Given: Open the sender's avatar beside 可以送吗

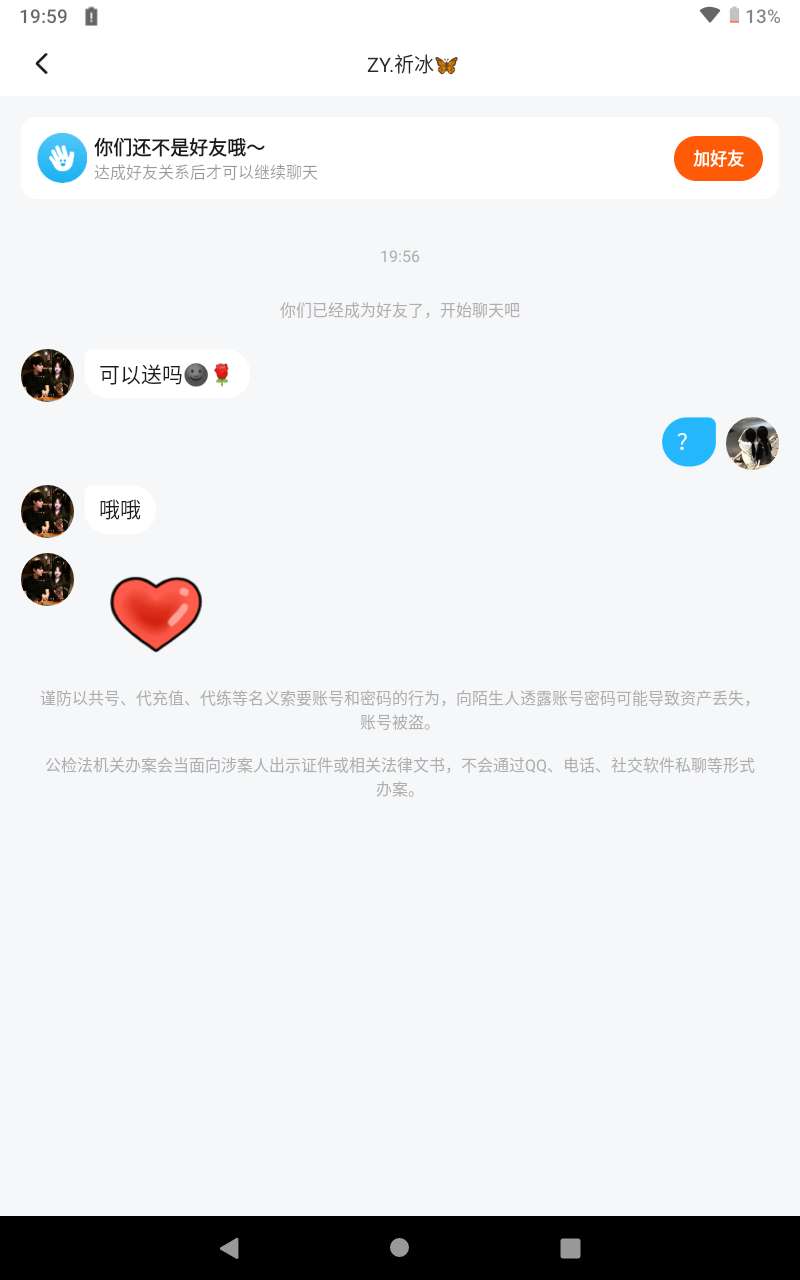Looking at the screenshot, I should 47,376.
